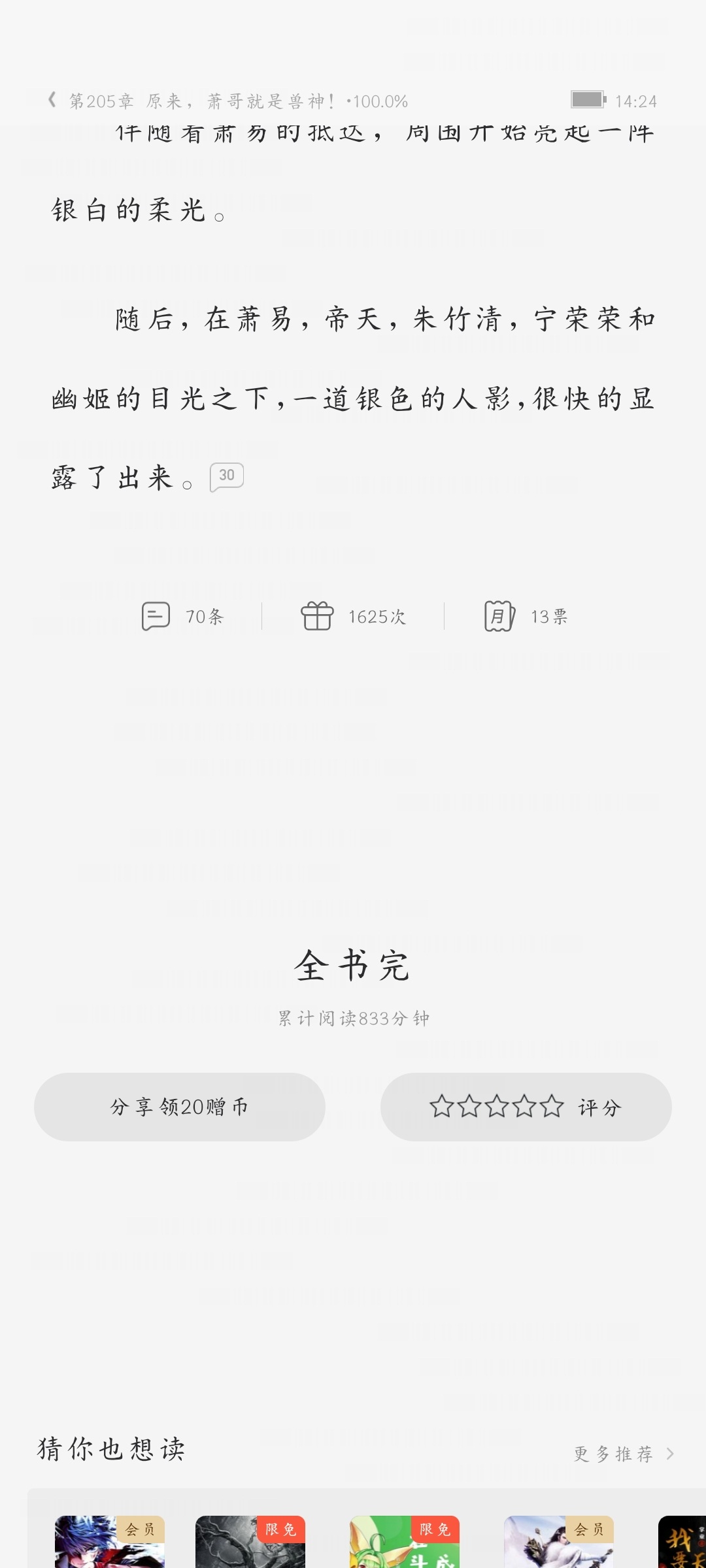Screen dimensions: 706x1568
Task: Go back via the chapter title arrow
Action: [x=52, y=101]
